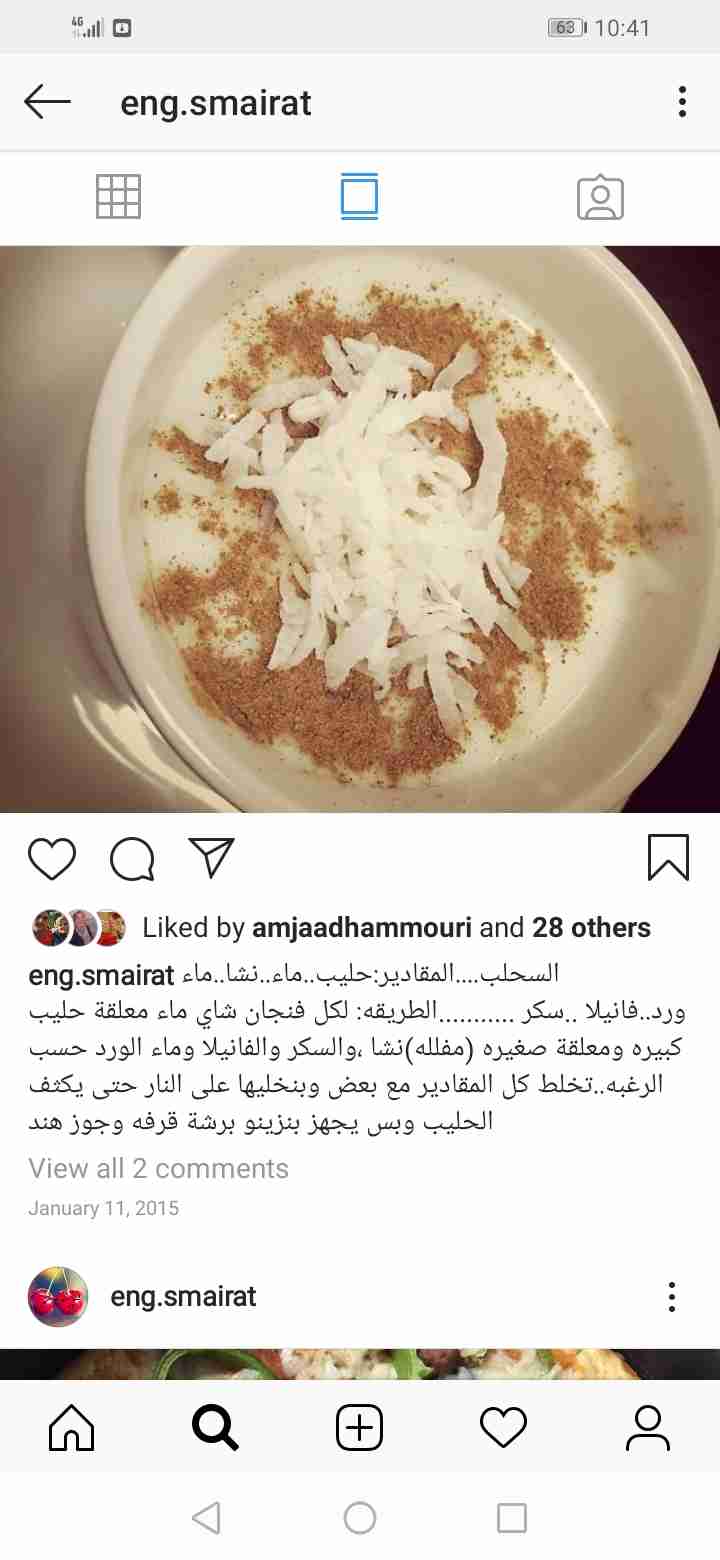Image resolution: width=720 pixels, height=1560 pixels.
Task: Open the Search and explore tab
Action: pos(215,1428)
